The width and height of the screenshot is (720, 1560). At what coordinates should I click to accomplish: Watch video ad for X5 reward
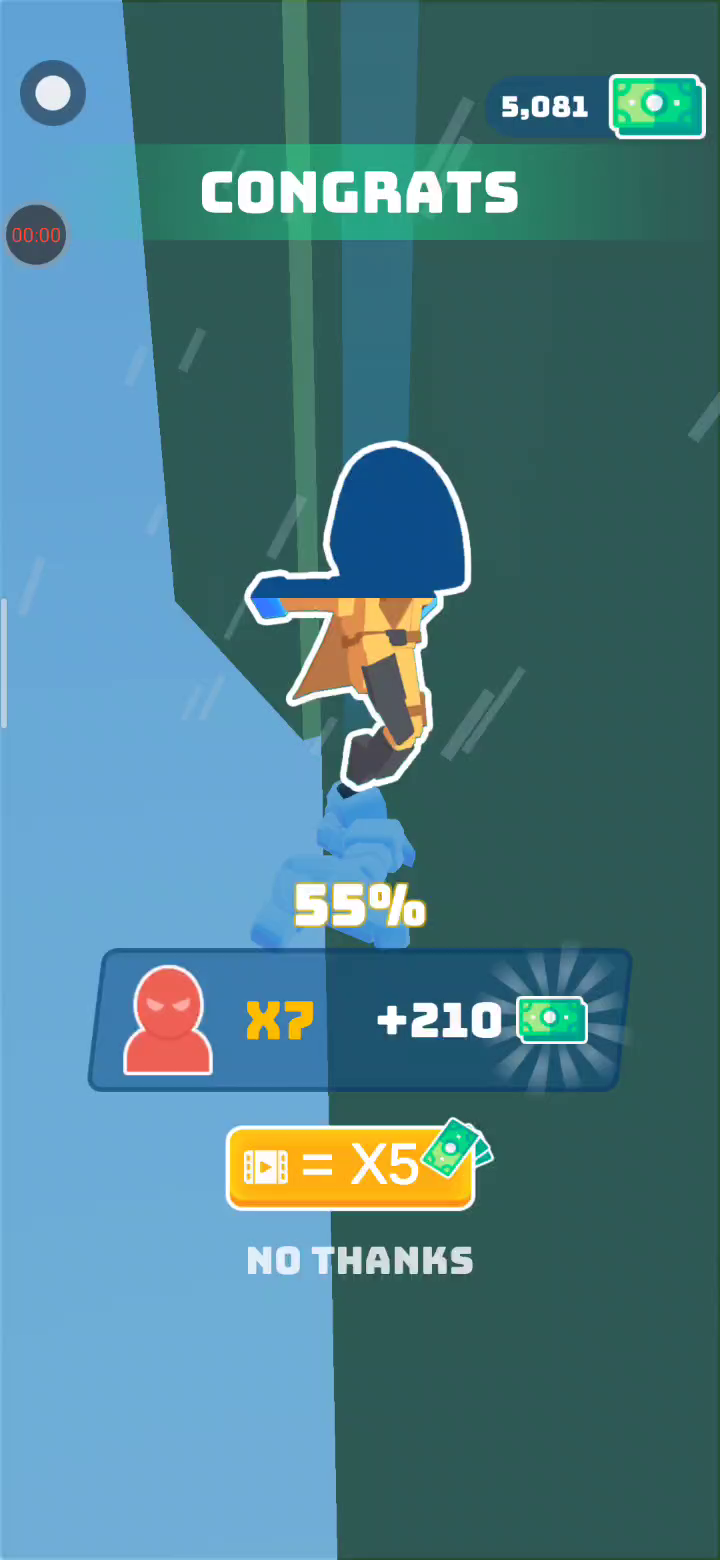tap(350, 1167)
